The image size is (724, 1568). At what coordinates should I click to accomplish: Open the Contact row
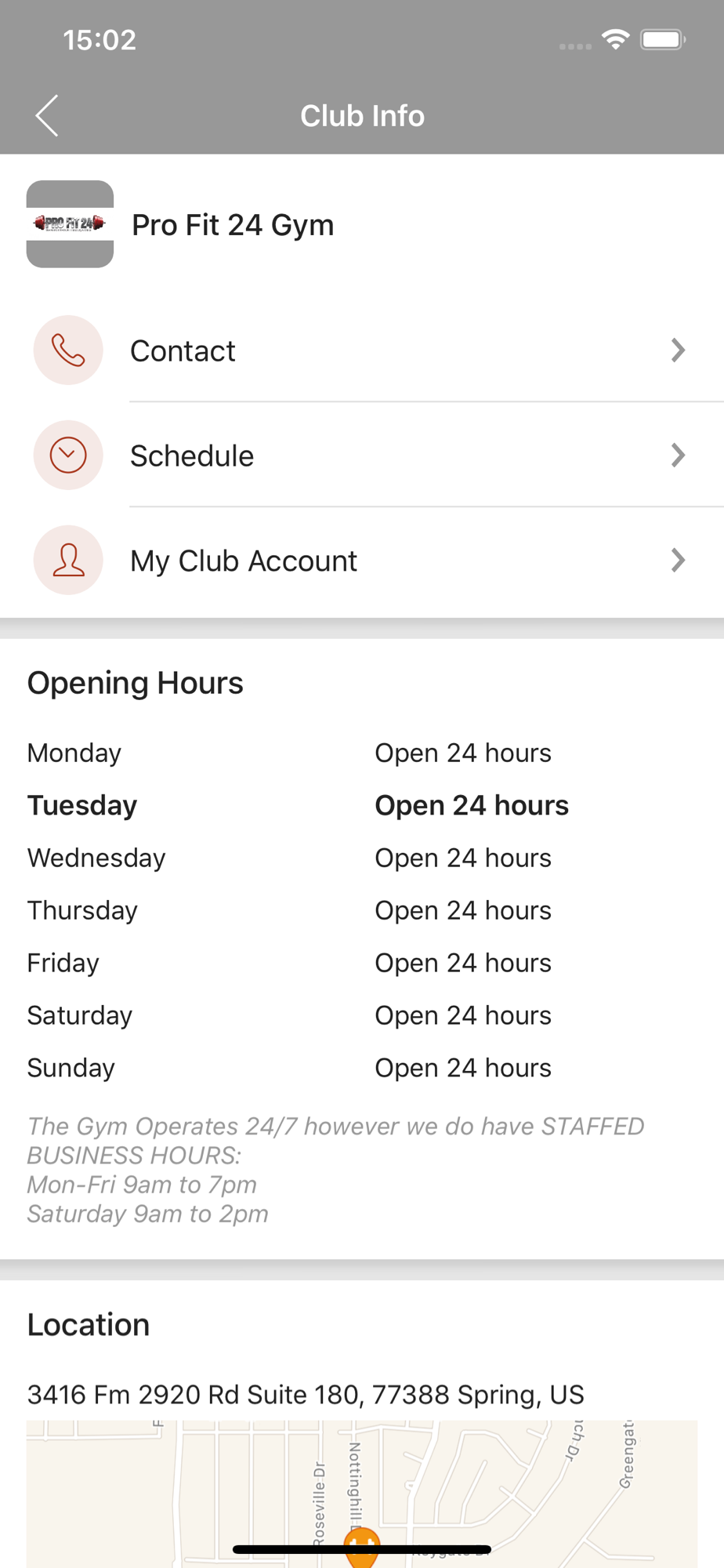tap(362, 350)
